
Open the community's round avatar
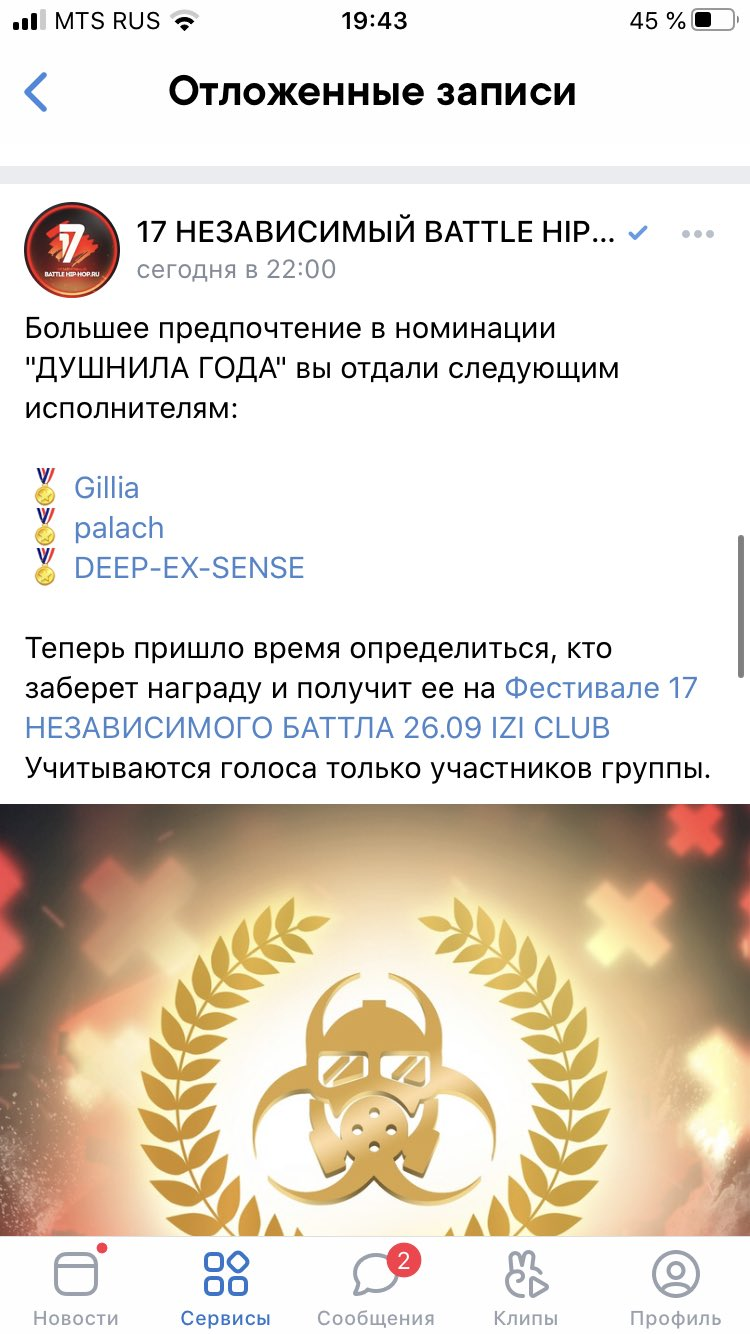coord(71,250)
